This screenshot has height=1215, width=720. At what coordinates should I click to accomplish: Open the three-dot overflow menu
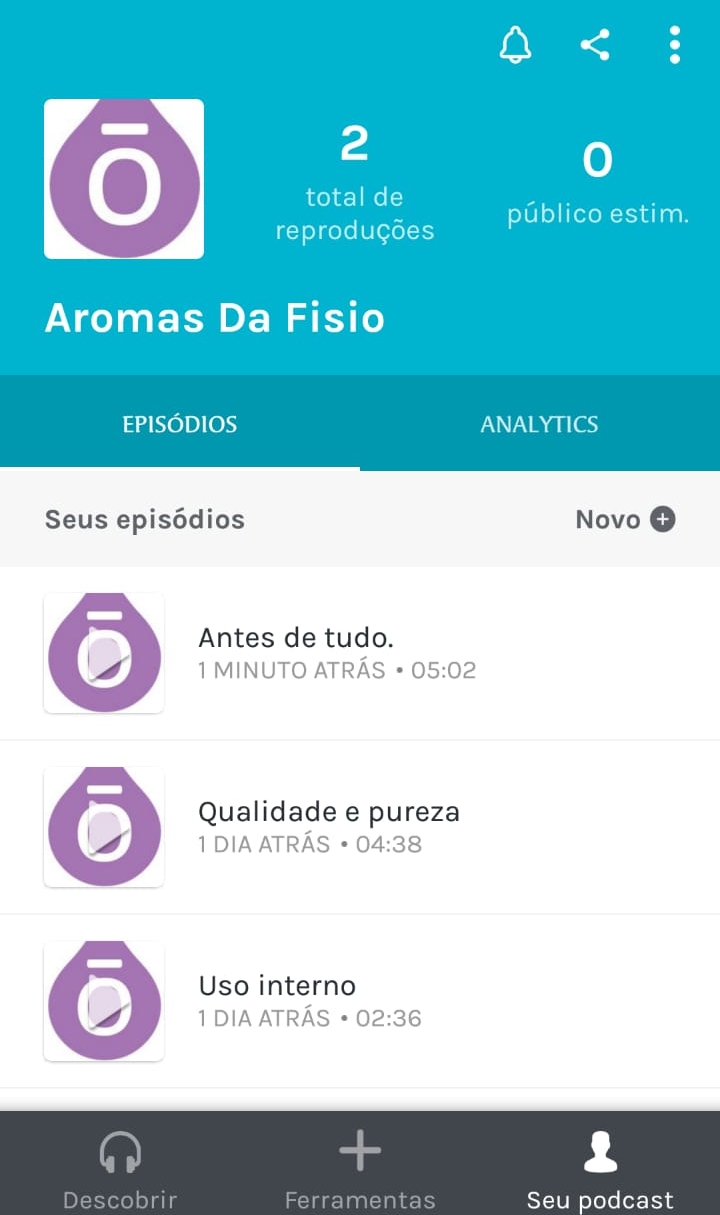[x=675, y=45]
